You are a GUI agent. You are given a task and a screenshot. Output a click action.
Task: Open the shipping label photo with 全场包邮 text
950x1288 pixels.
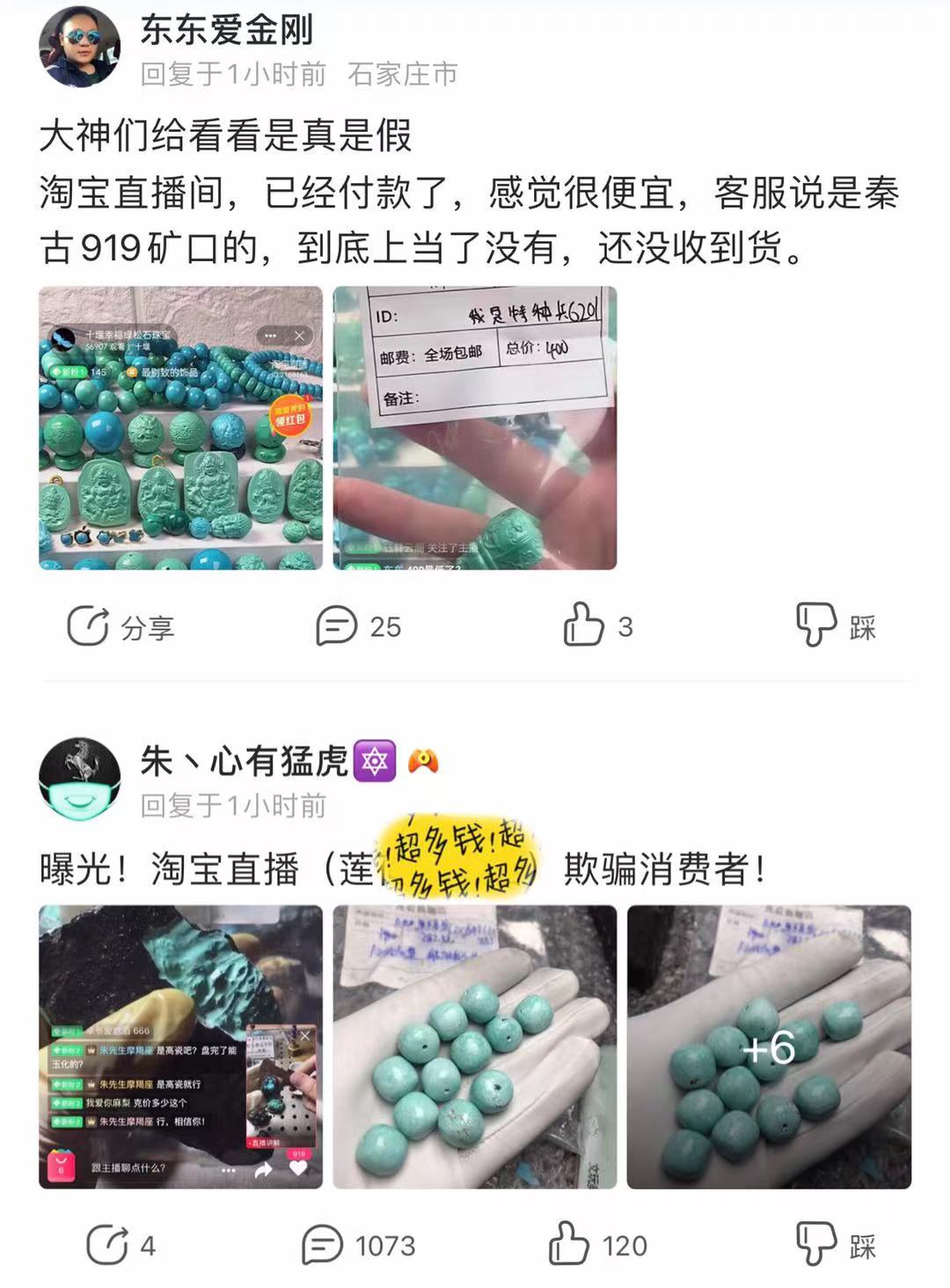click(x=479, y=431)
